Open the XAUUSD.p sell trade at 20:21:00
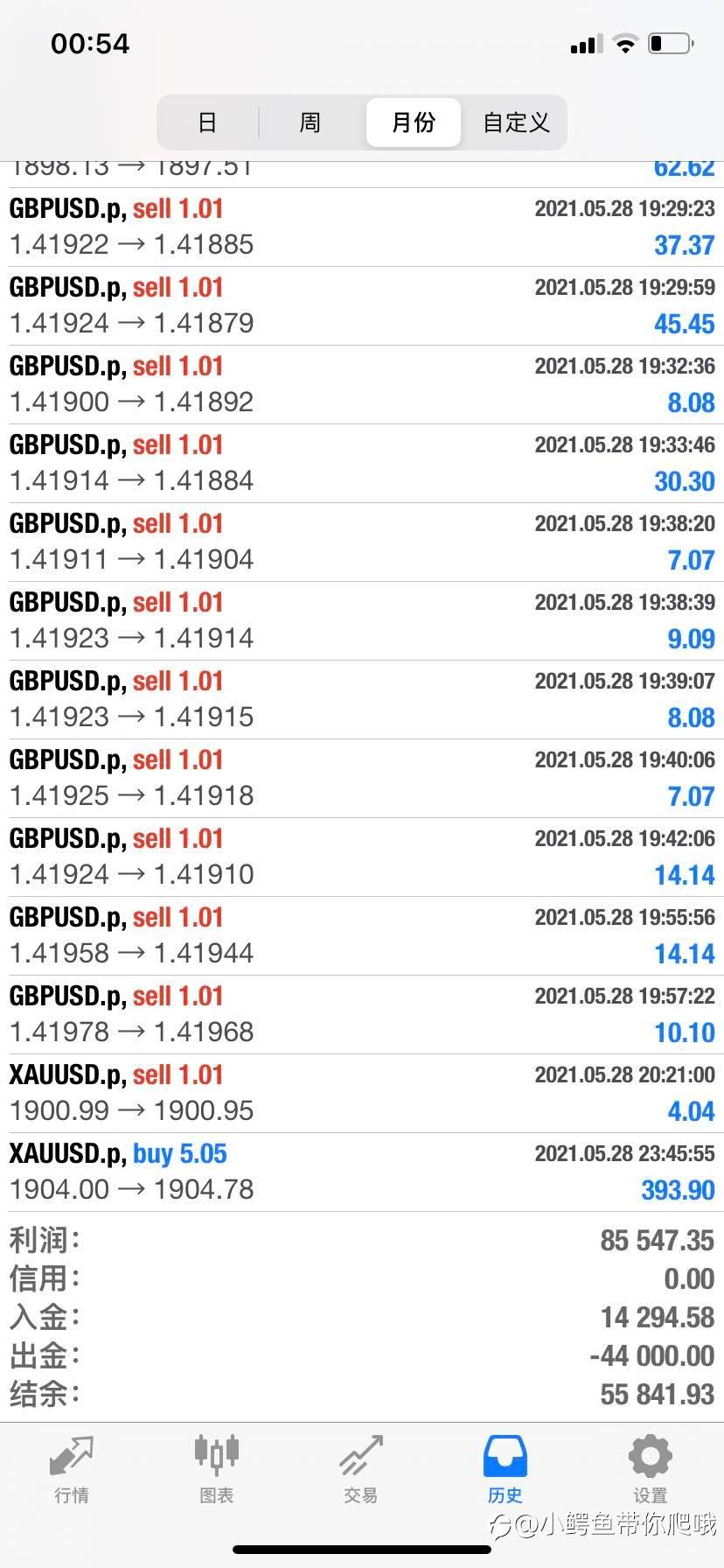 pyautogui.click(x=362, y=1093)
